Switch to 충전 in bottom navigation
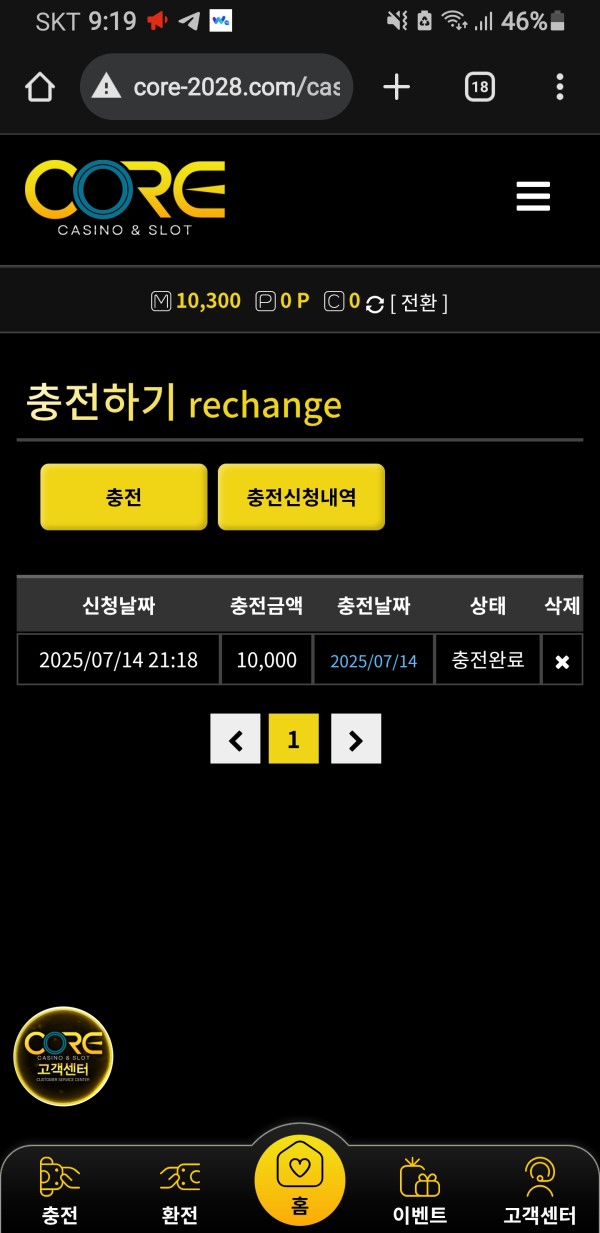The height and width of the screenshot is (1233, 600). click(x=60, y=1191)
